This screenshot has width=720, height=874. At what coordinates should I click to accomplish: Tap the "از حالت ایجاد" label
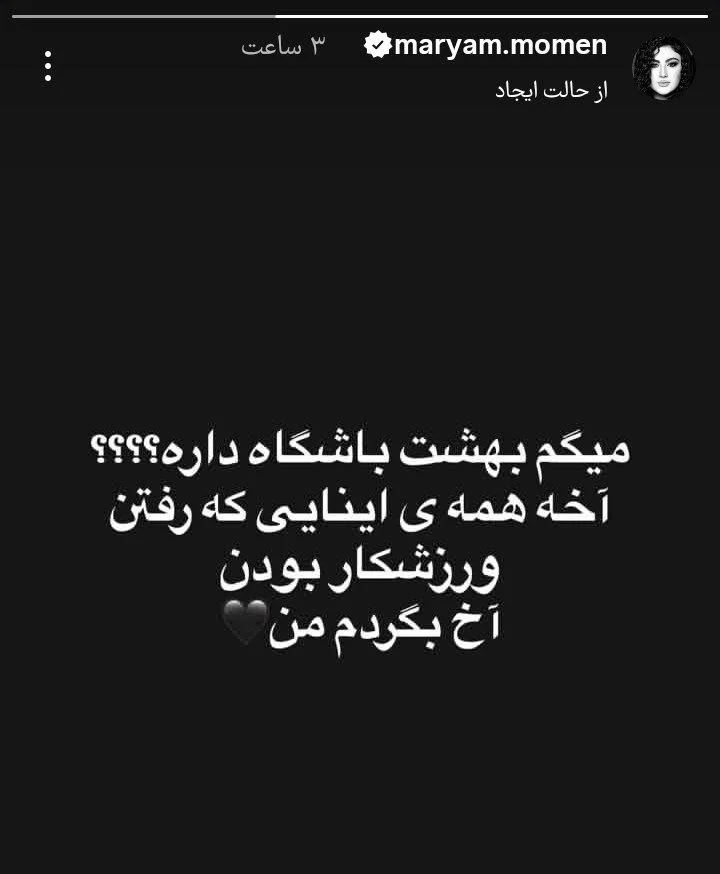pos(552,90)
